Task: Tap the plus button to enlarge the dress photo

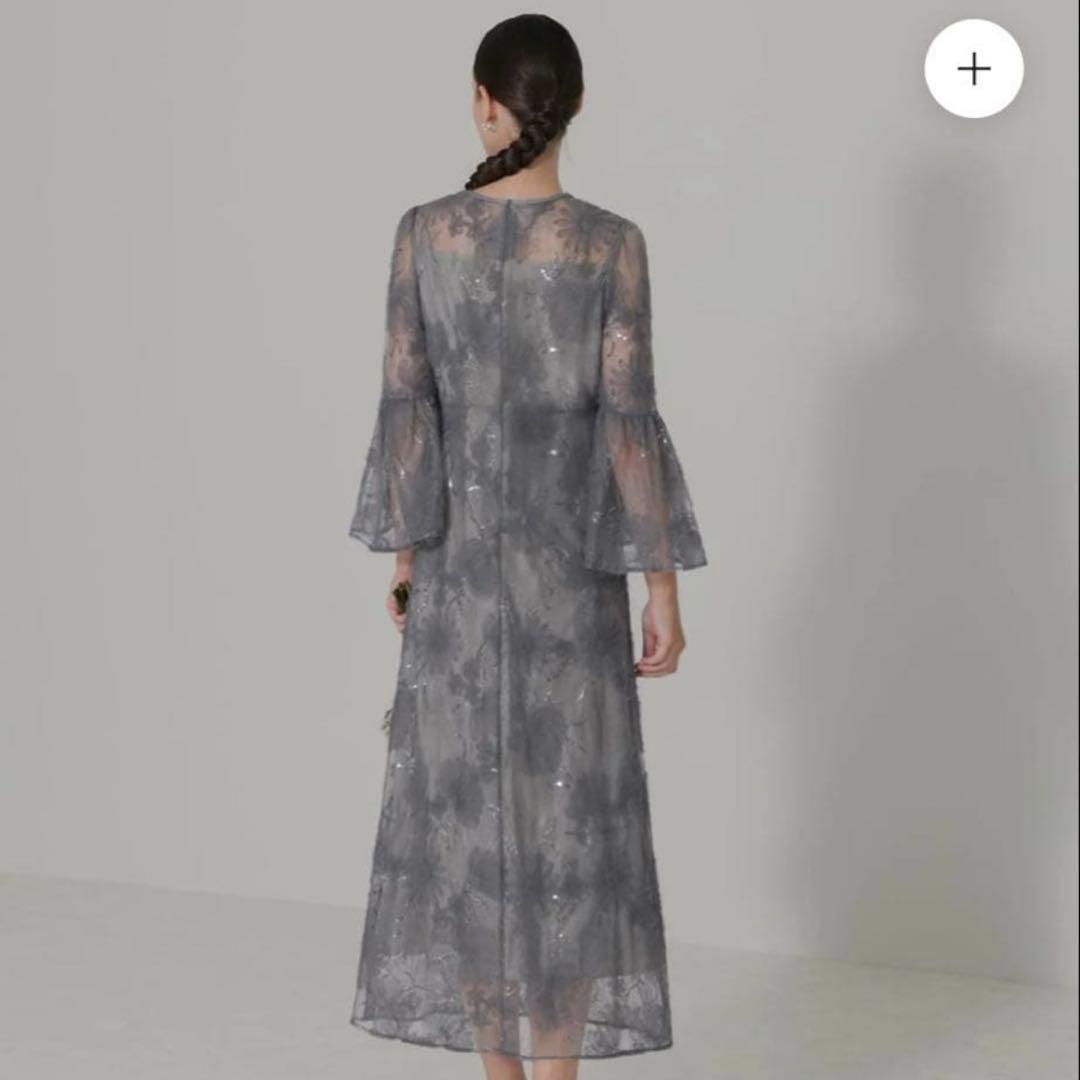Action: [973, 69]
